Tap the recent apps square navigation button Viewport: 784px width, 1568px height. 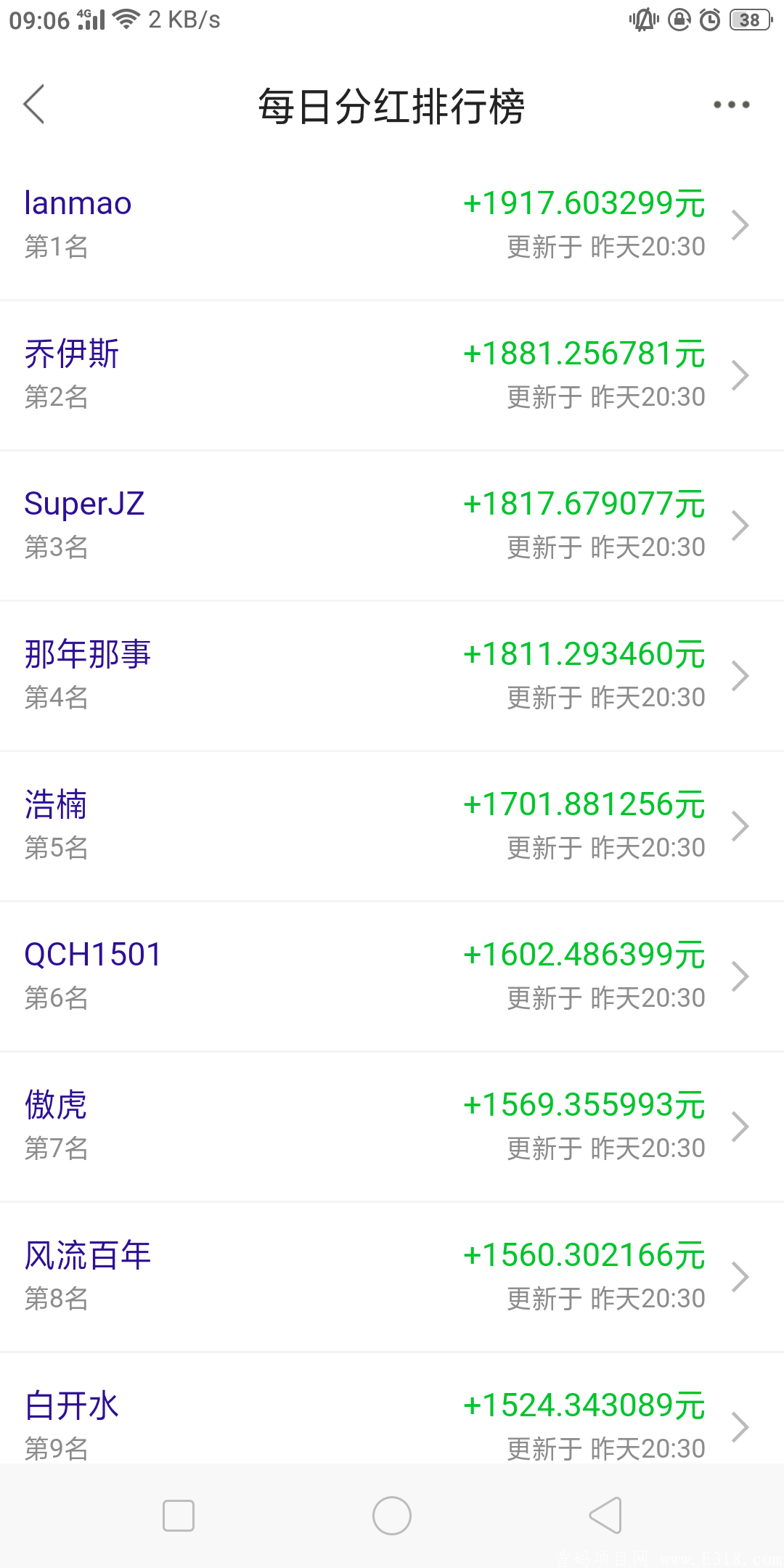[x=178, y=1516]
